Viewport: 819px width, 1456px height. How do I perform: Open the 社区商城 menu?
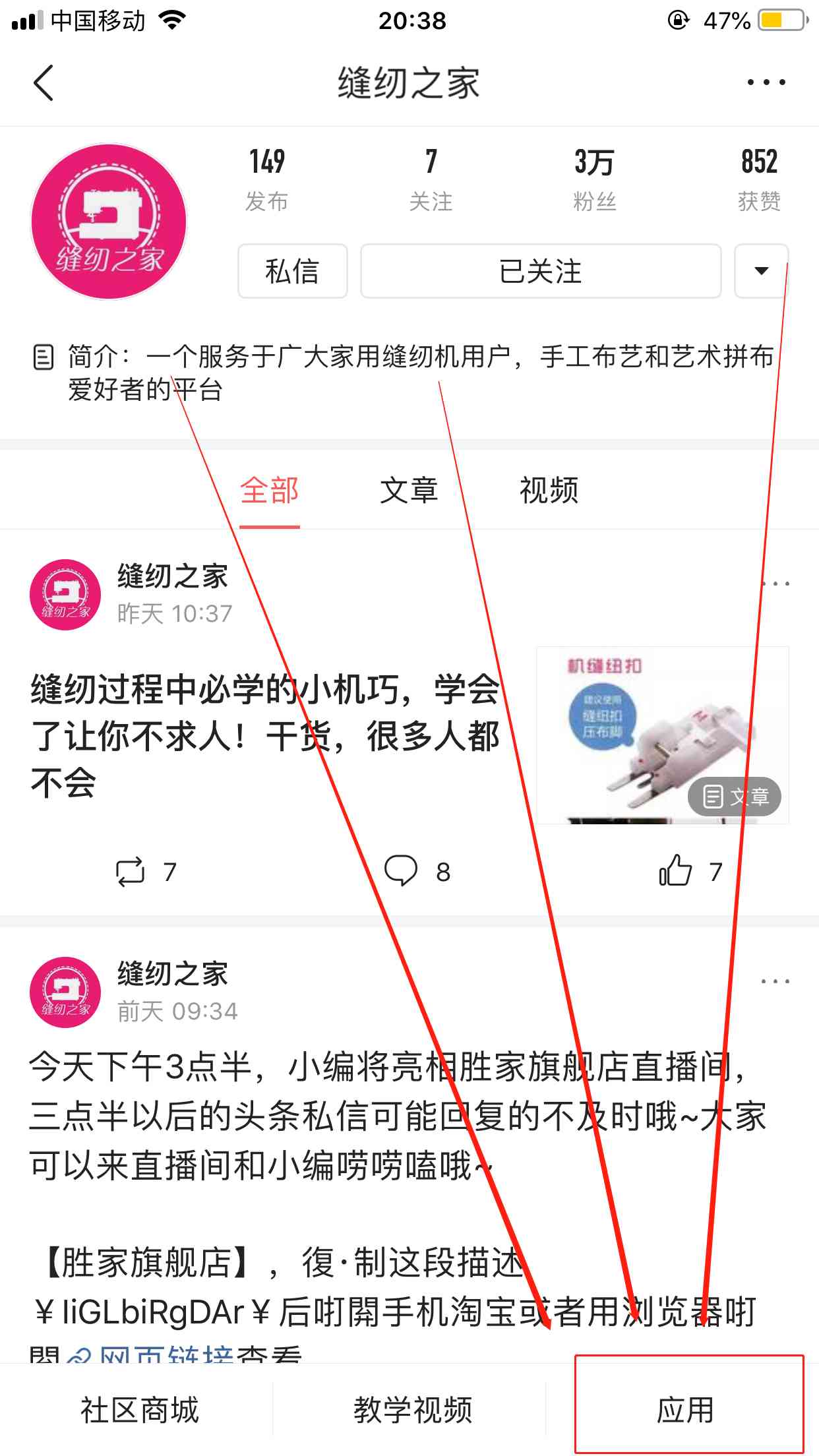pos(139,1410)
